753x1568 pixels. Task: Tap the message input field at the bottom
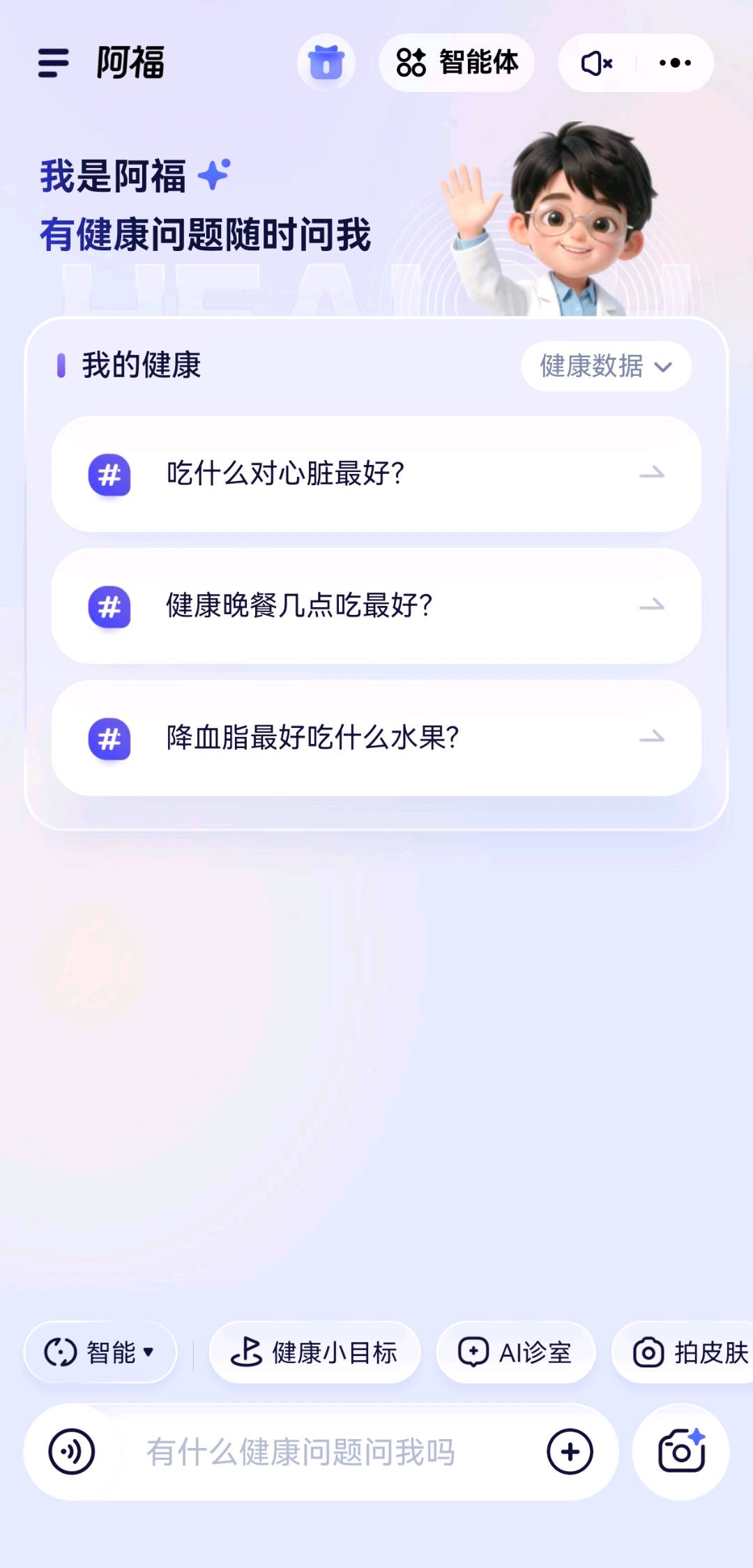(x=300, y=1452)
